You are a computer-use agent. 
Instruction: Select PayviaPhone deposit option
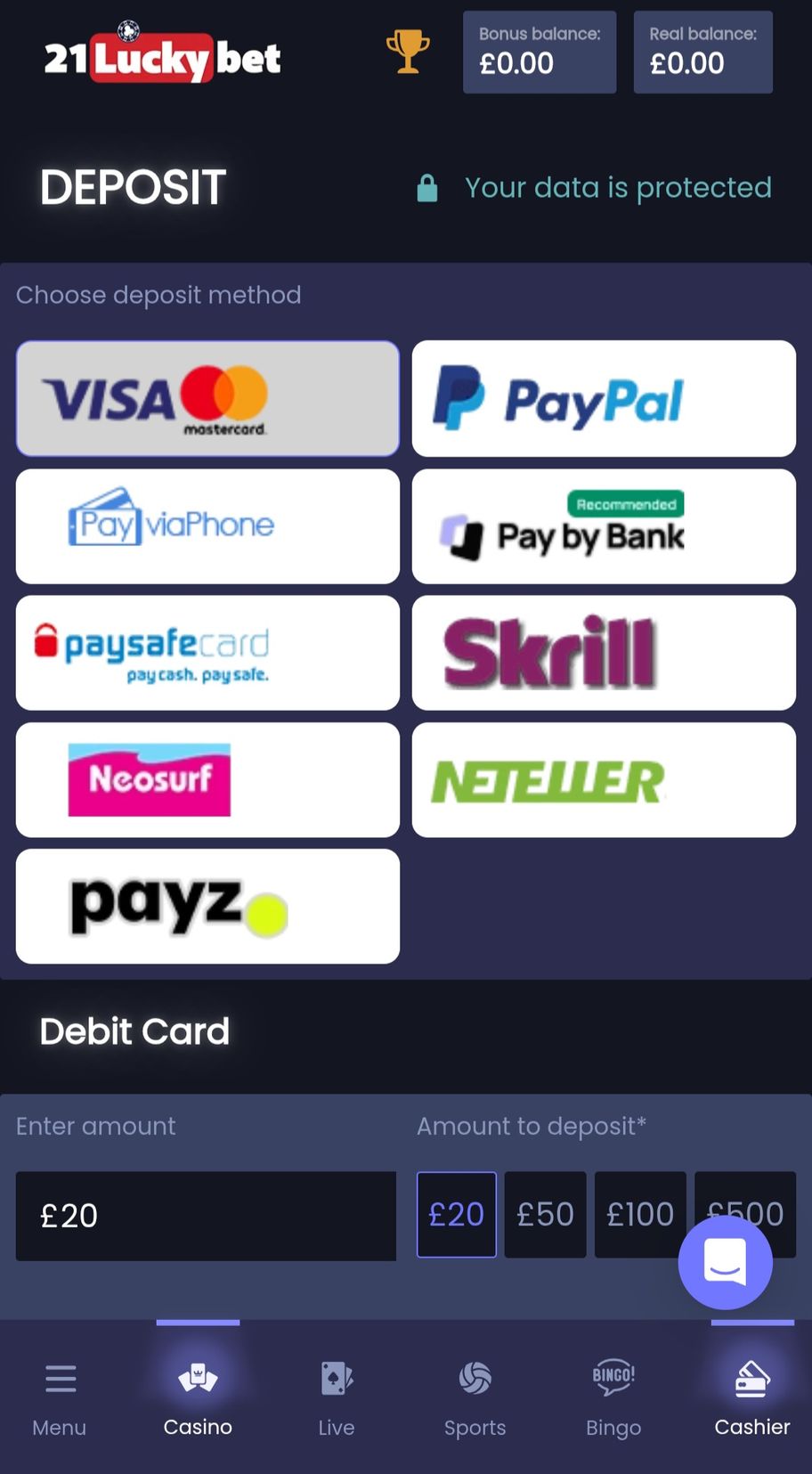[x=207, y=526]
